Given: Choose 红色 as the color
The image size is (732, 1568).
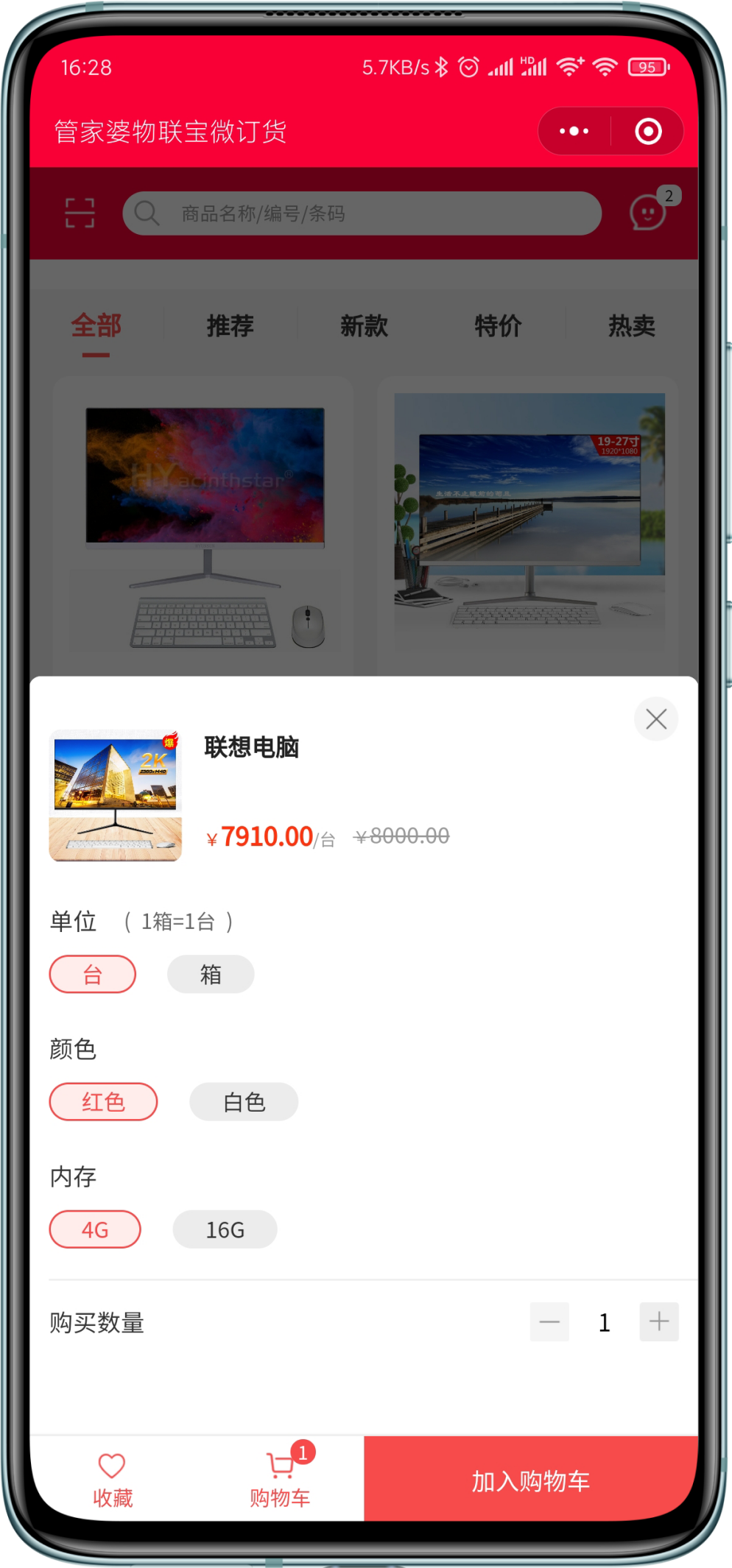Looking at the screenshot, I should 103,1101.
